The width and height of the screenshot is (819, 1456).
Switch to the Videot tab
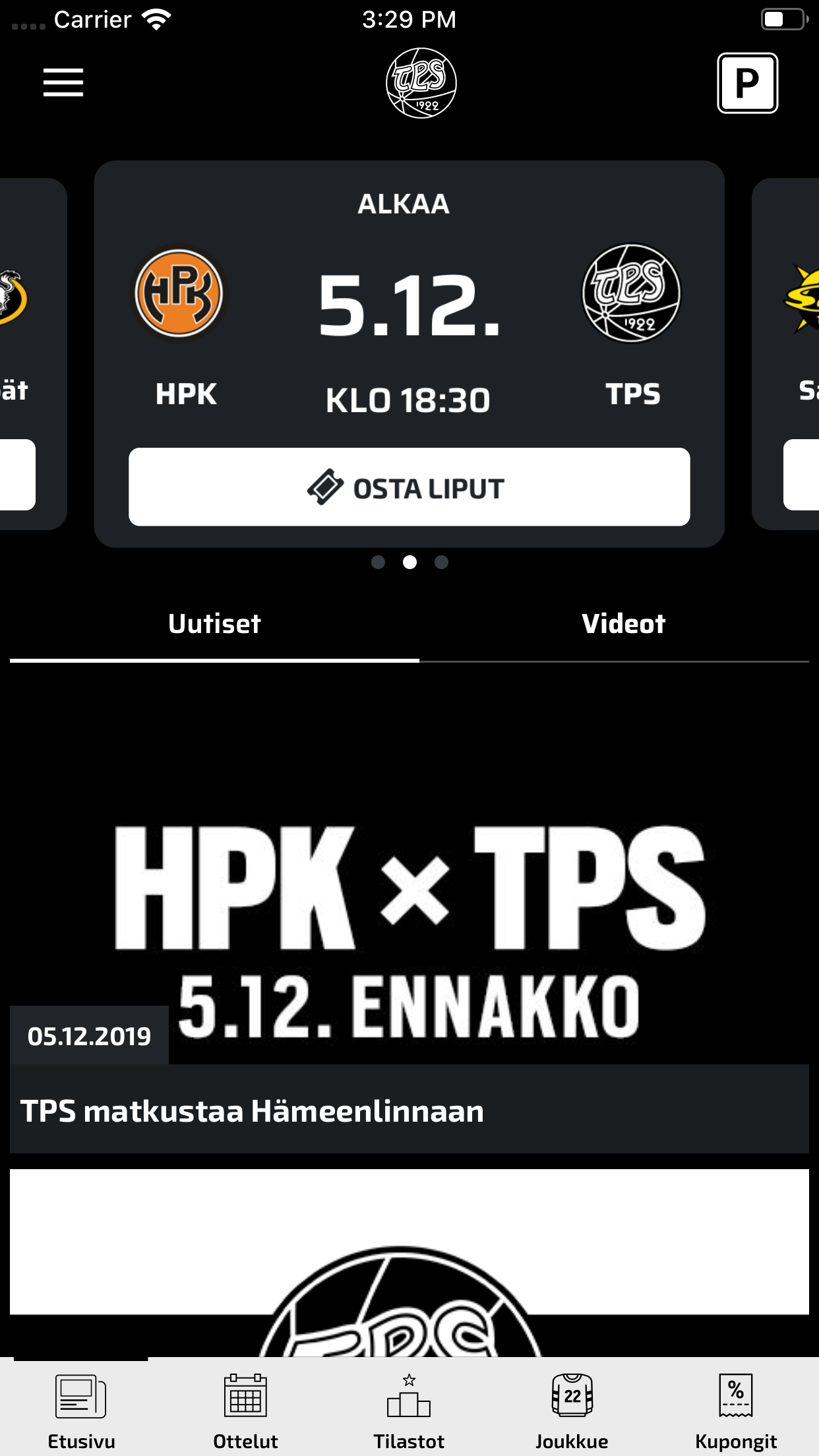coord(623,623)
